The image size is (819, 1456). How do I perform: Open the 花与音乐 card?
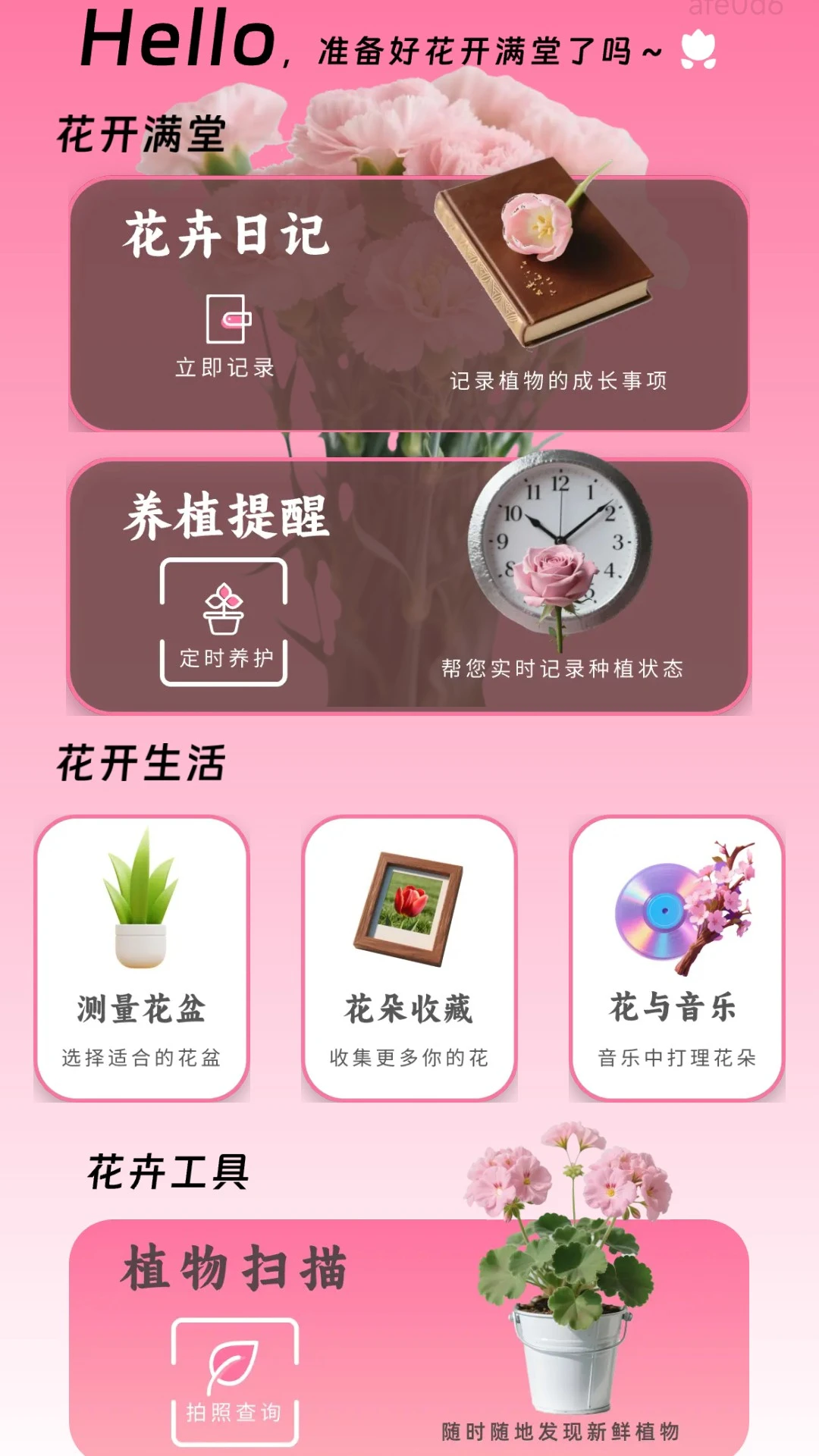[x=676, y=958]
